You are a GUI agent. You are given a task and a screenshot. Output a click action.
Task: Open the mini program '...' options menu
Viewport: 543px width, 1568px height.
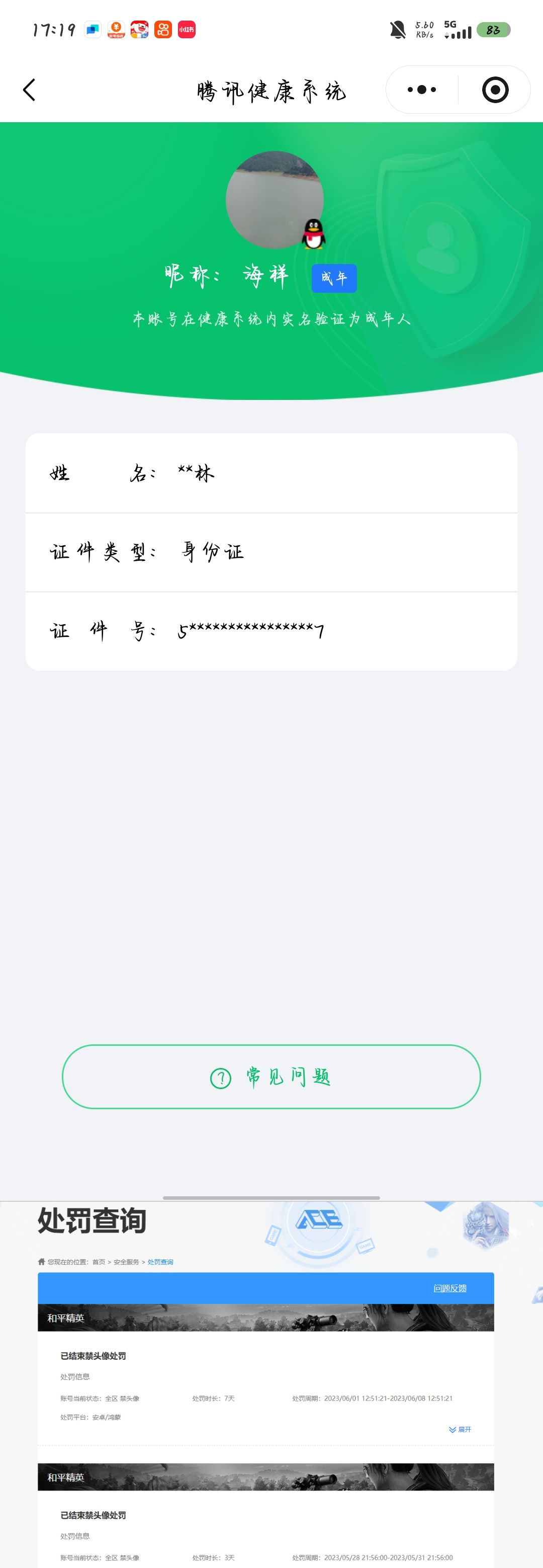[421, 89]
